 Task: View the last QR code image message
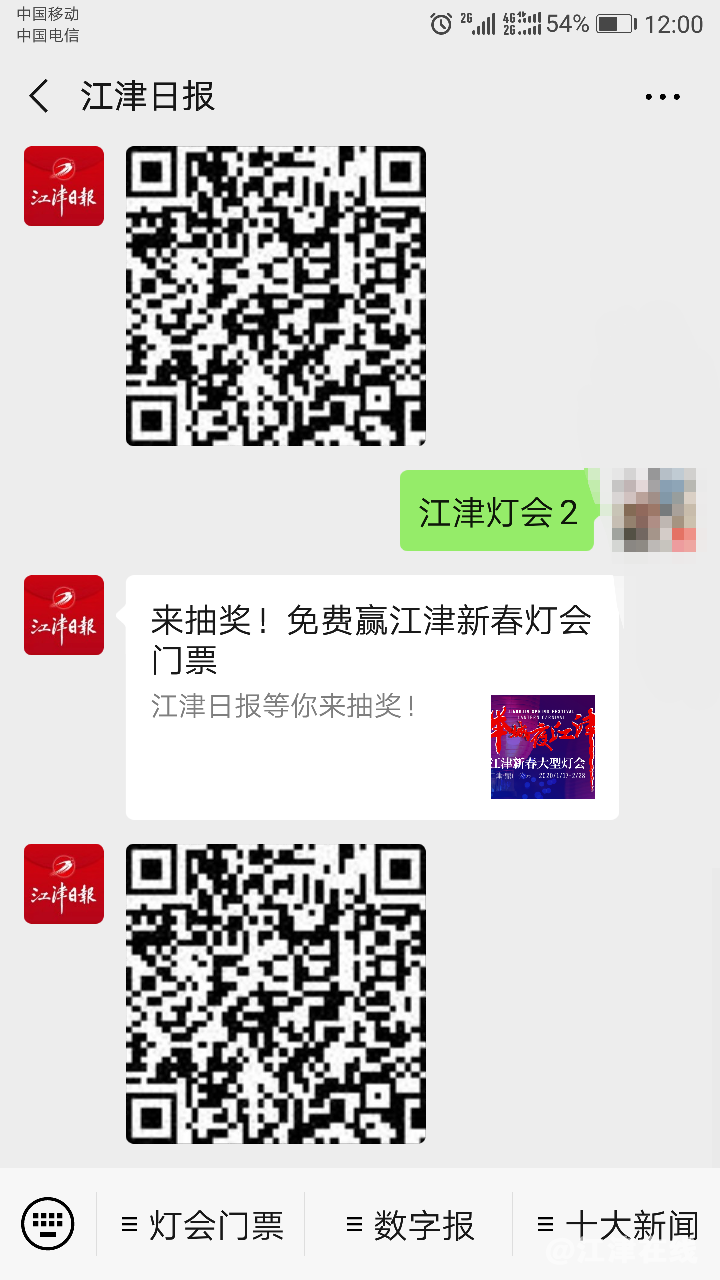tap(276, 993)
